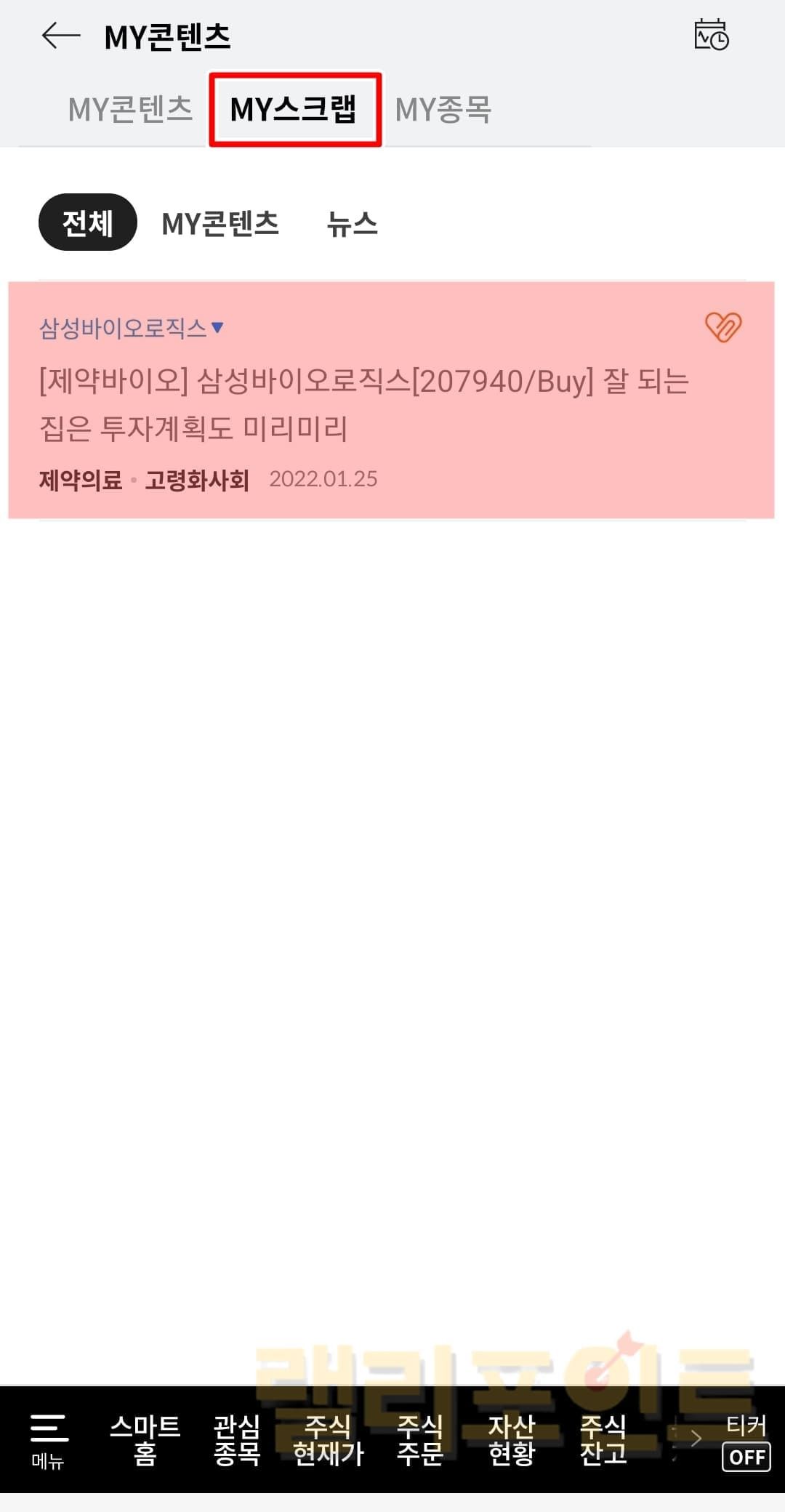Go back using the arrow icon
Image resolution: width=785 pixels, height=1512 pixels.
(x=61, y=36)
